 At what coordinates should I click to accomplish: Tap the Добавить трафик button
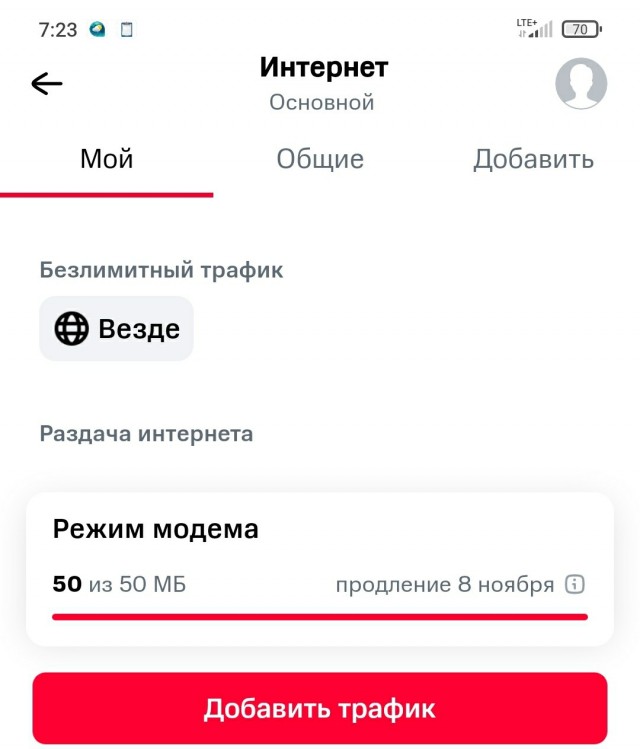tap(319, 709)
